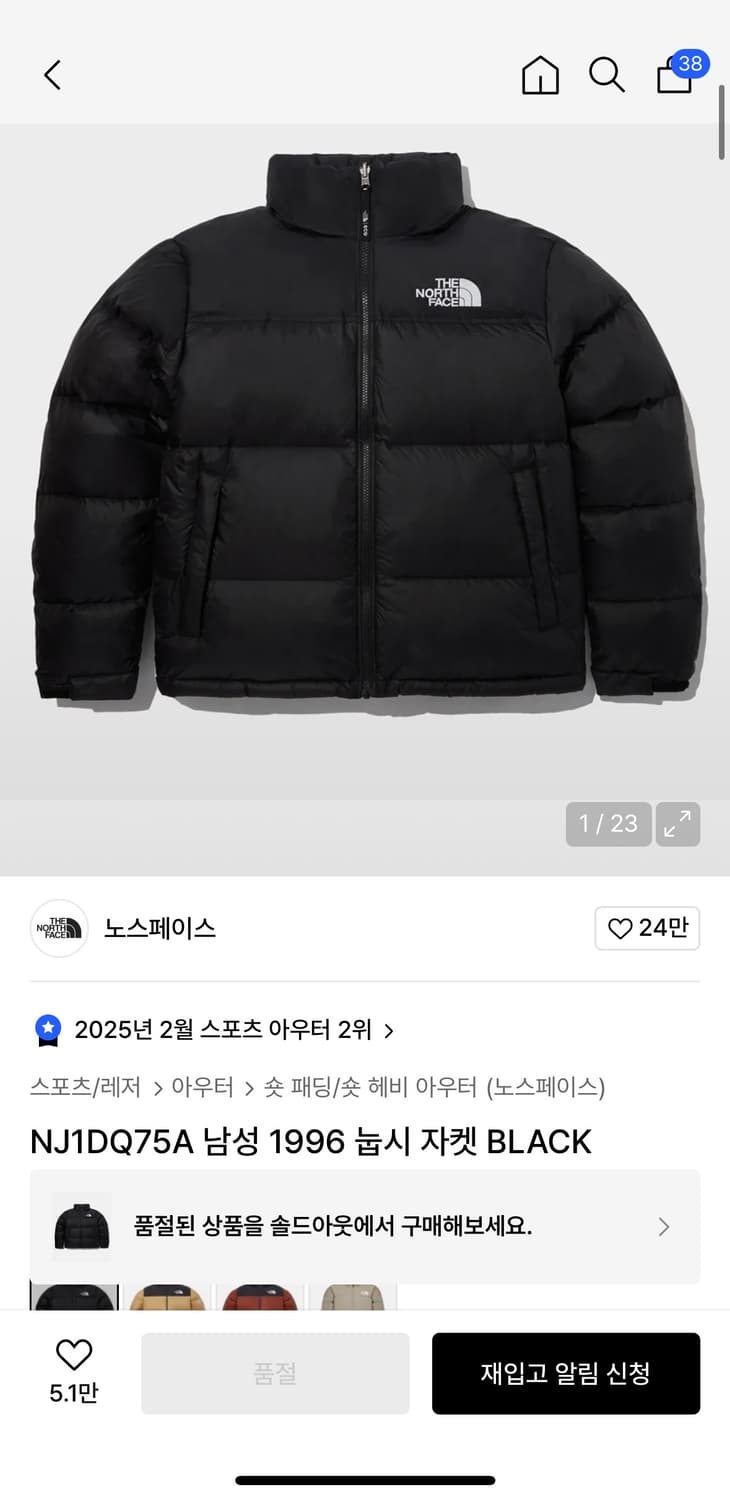Viewport: 730px width, 1500px height.
Task: Expand the product image to fullscreen
Action: 678,823
